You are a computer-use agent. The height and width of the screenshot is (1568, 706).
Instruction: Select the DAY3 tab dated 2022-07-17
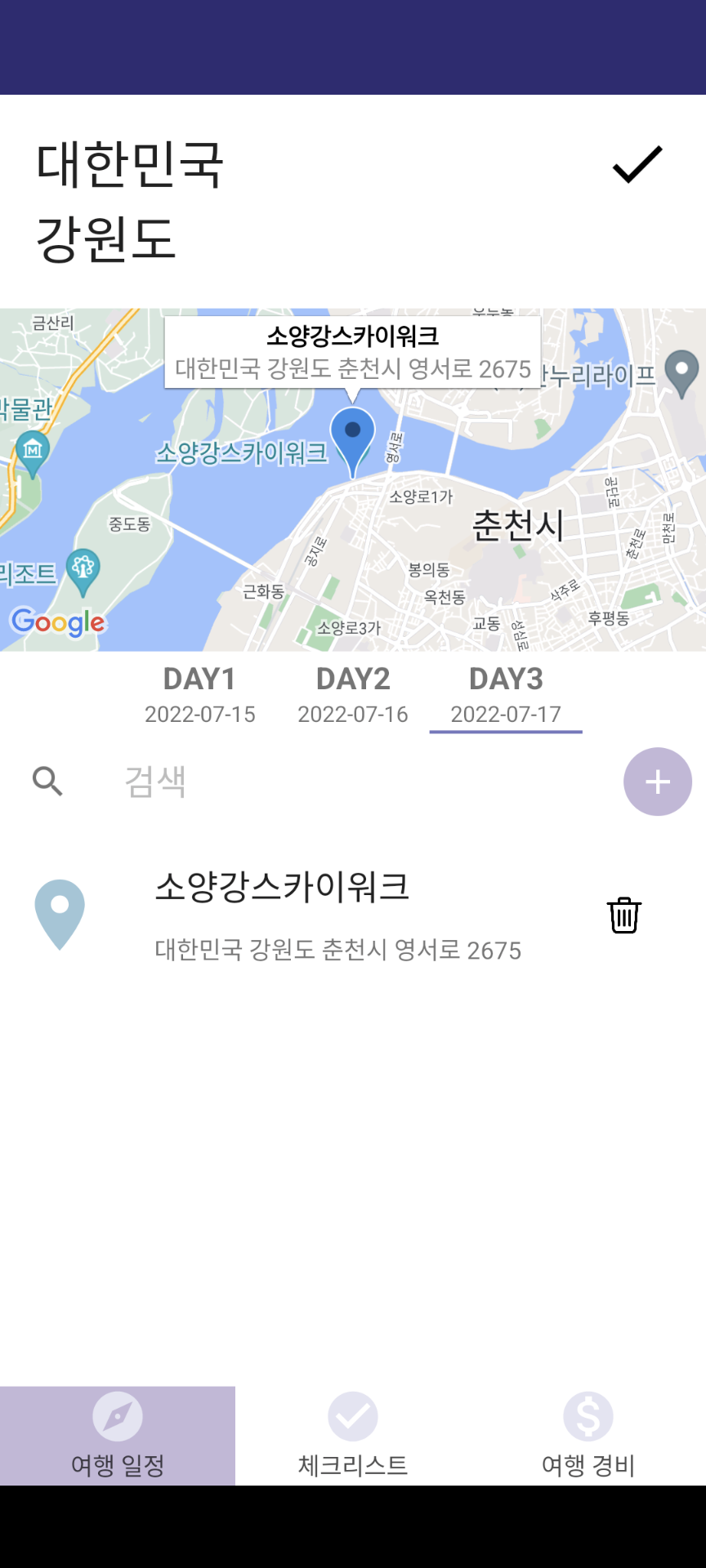click(505, 694)
